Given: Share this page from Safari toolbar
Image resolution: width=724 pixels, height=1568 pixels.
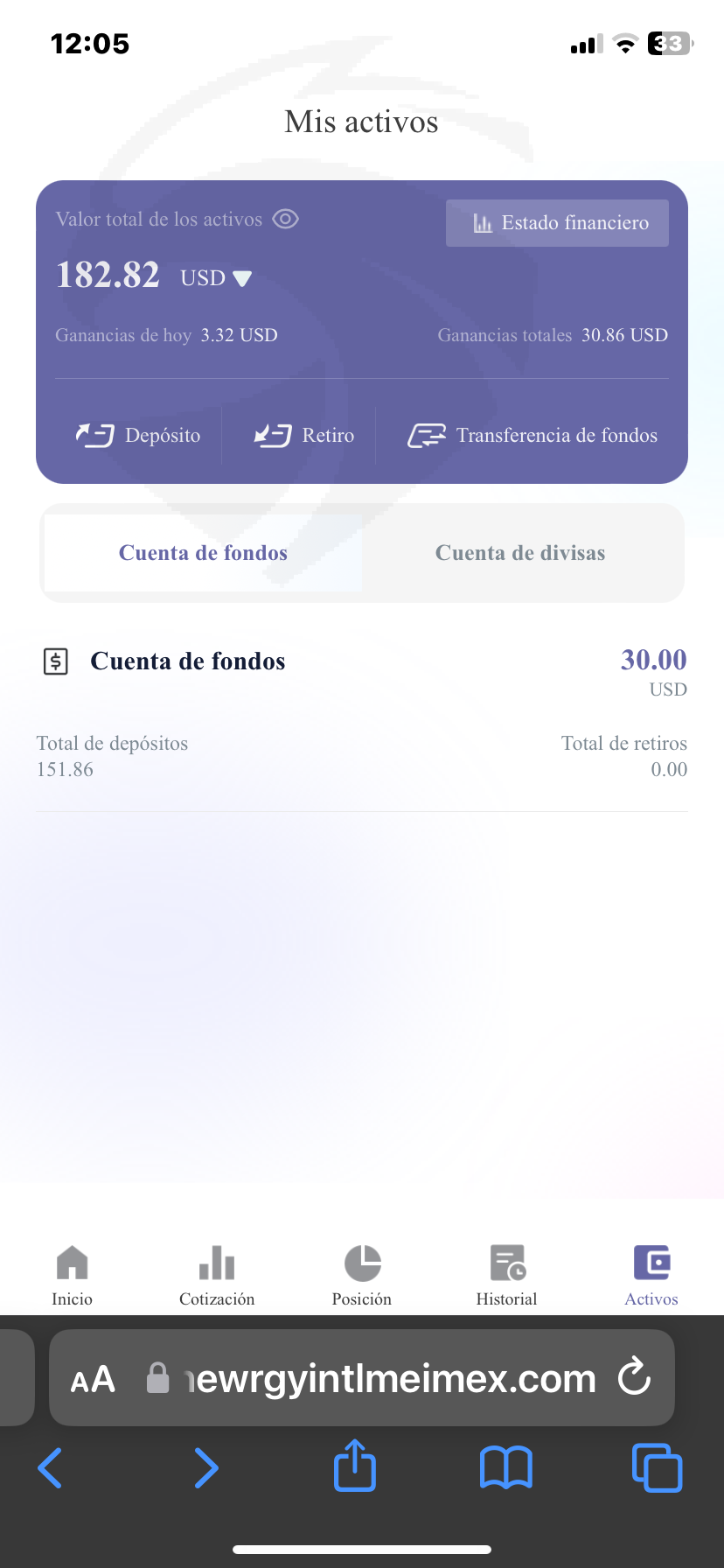Looking at the screenshot, I should tap(355, 1465).
